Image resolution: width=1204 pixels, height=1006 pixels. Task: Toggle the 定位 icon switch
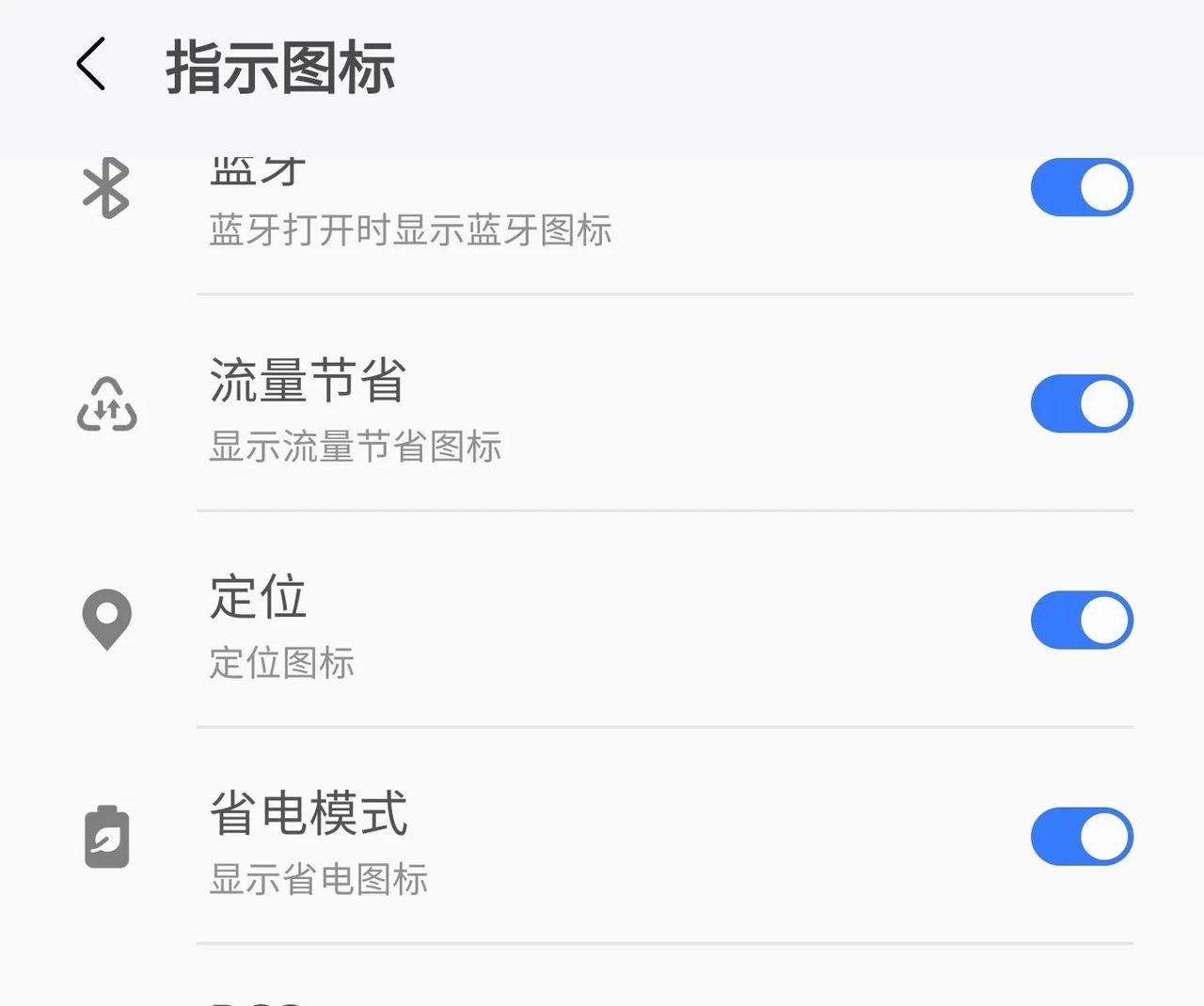coord(1082,621)
